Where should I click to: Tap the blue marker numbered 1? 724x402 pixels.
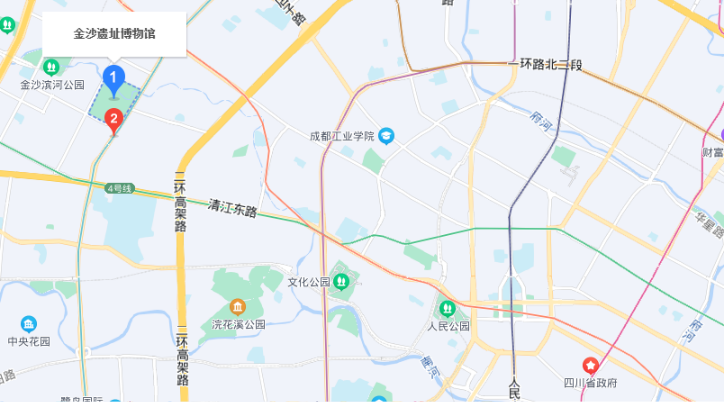coord(114,77)
